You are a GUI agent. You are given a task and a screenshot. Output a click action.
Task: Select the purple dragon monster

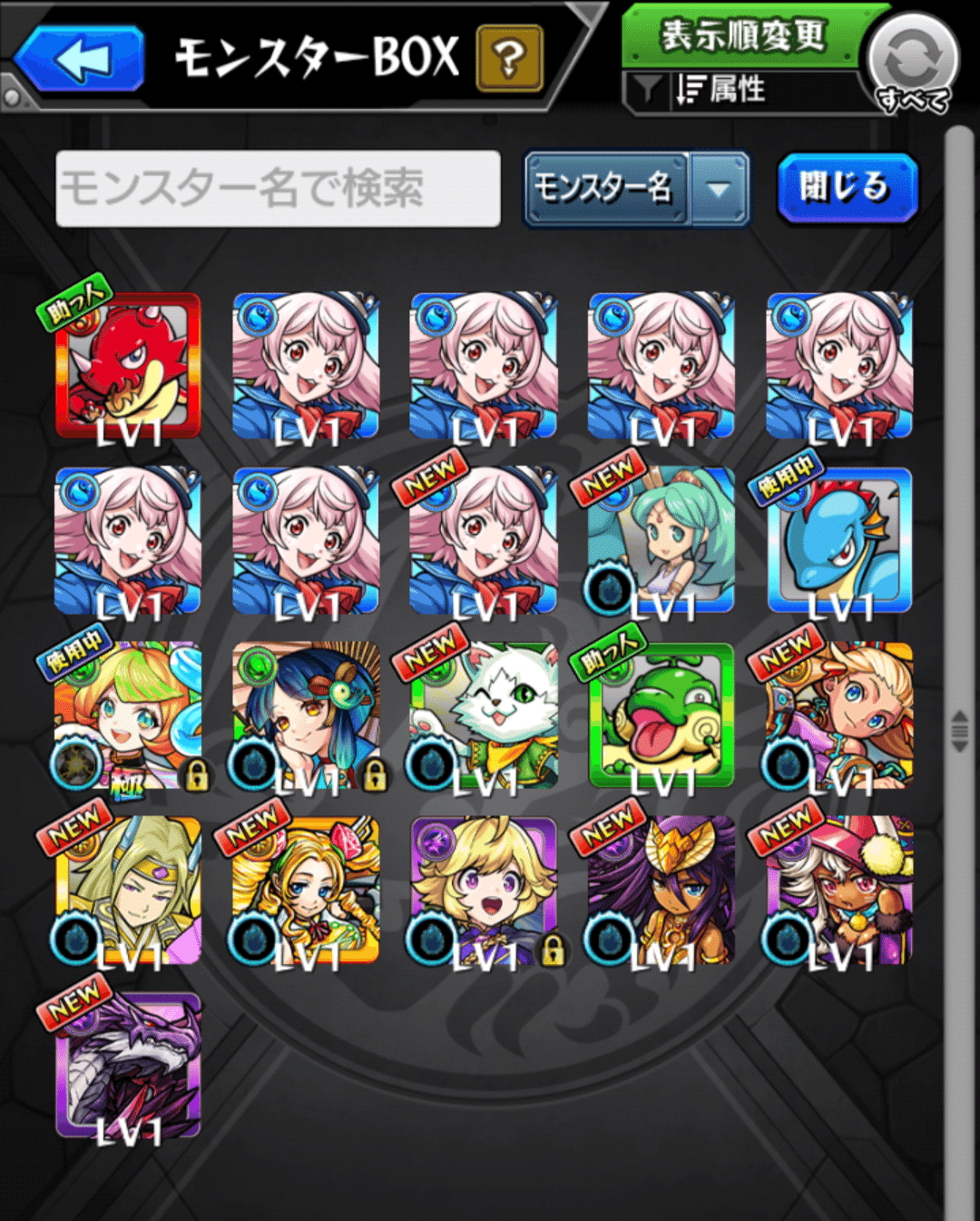(x=128, y=1065)
